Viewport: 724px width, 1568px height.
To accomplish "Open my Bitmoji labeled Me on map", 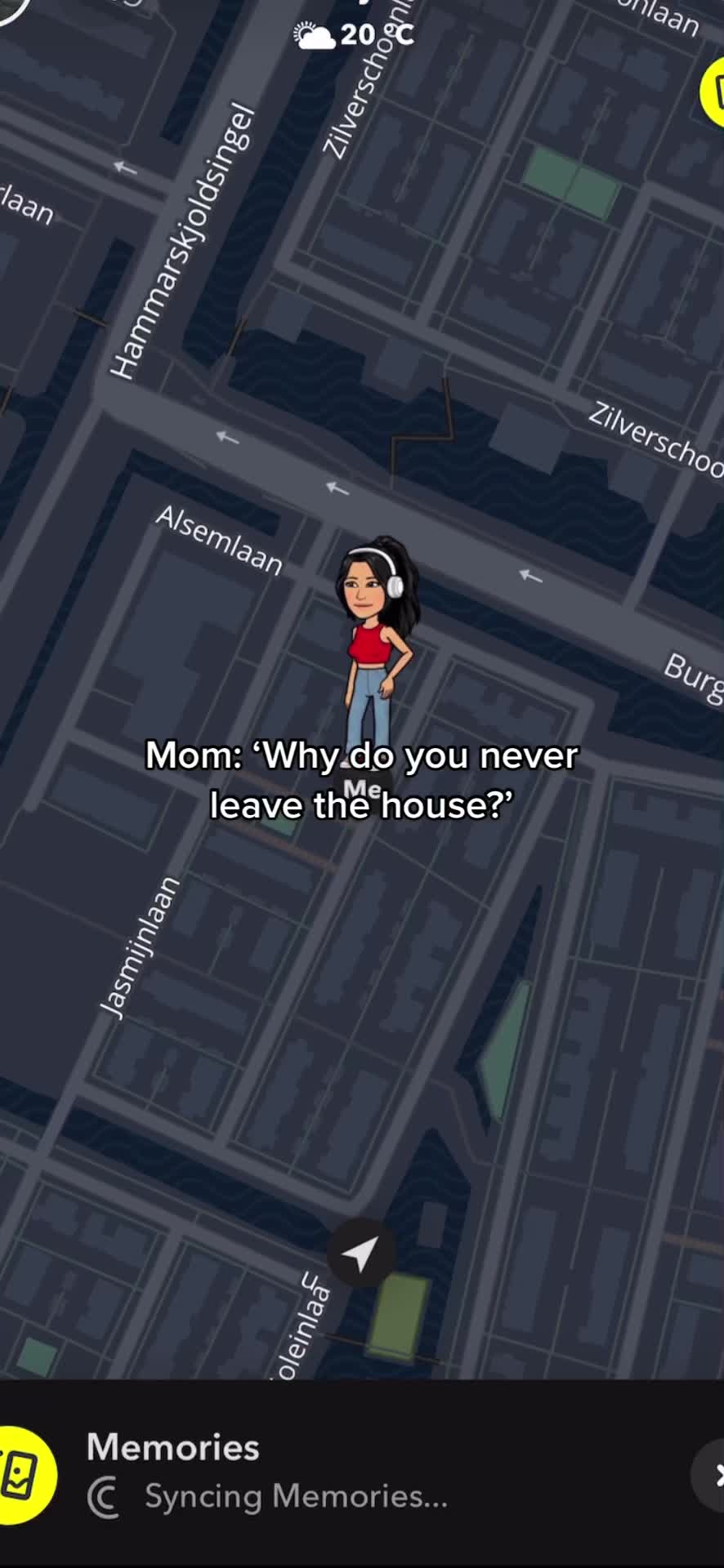I will [x=376, y=653].
